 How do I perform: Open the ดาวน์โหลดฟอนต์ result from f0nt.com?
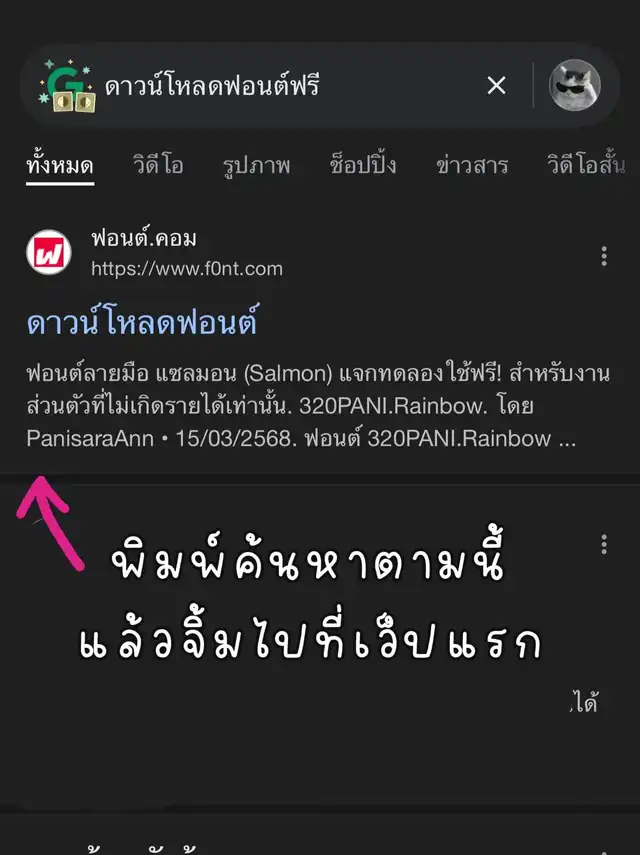point(142,323)
